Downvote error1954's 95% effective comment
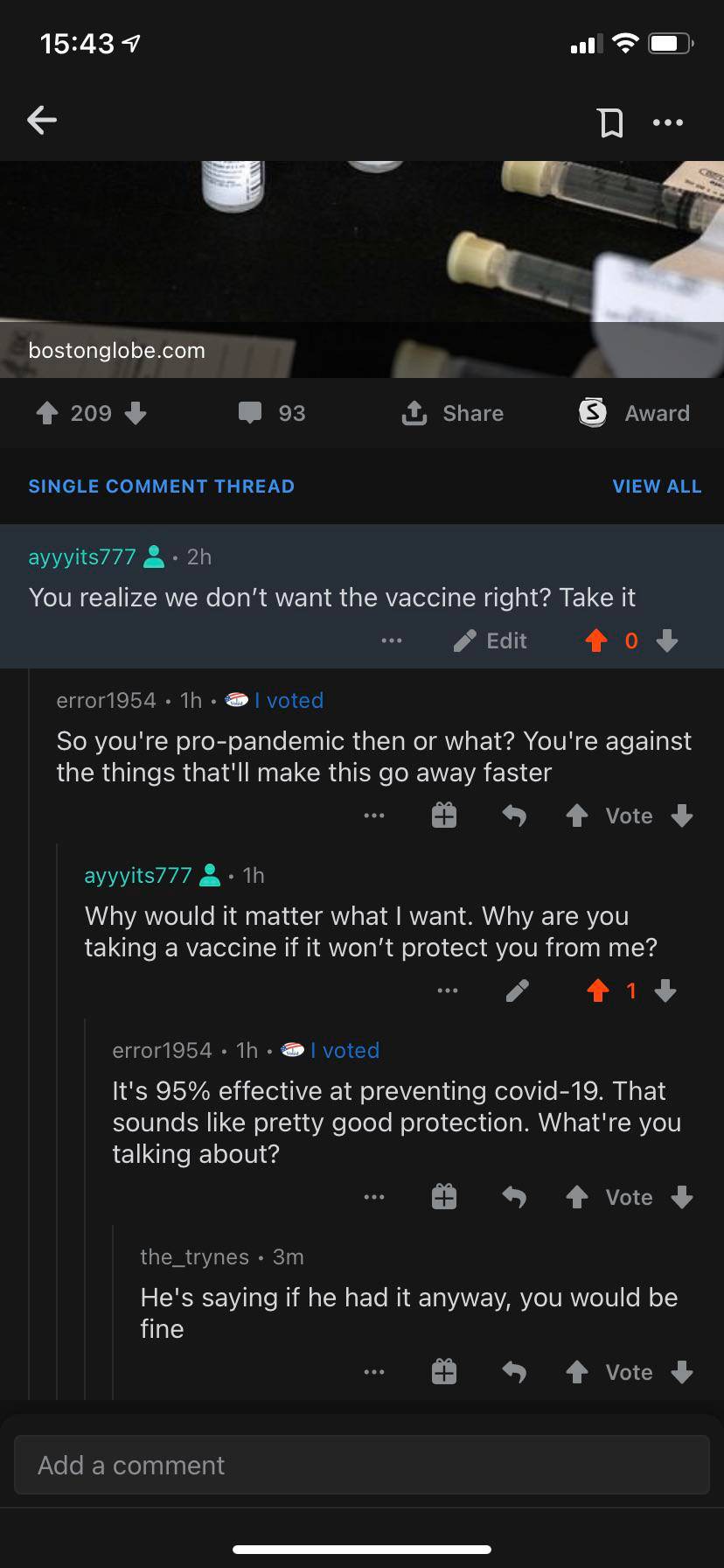The width and height of the screenshot is (724, 1568). [x=682, y=1197]
